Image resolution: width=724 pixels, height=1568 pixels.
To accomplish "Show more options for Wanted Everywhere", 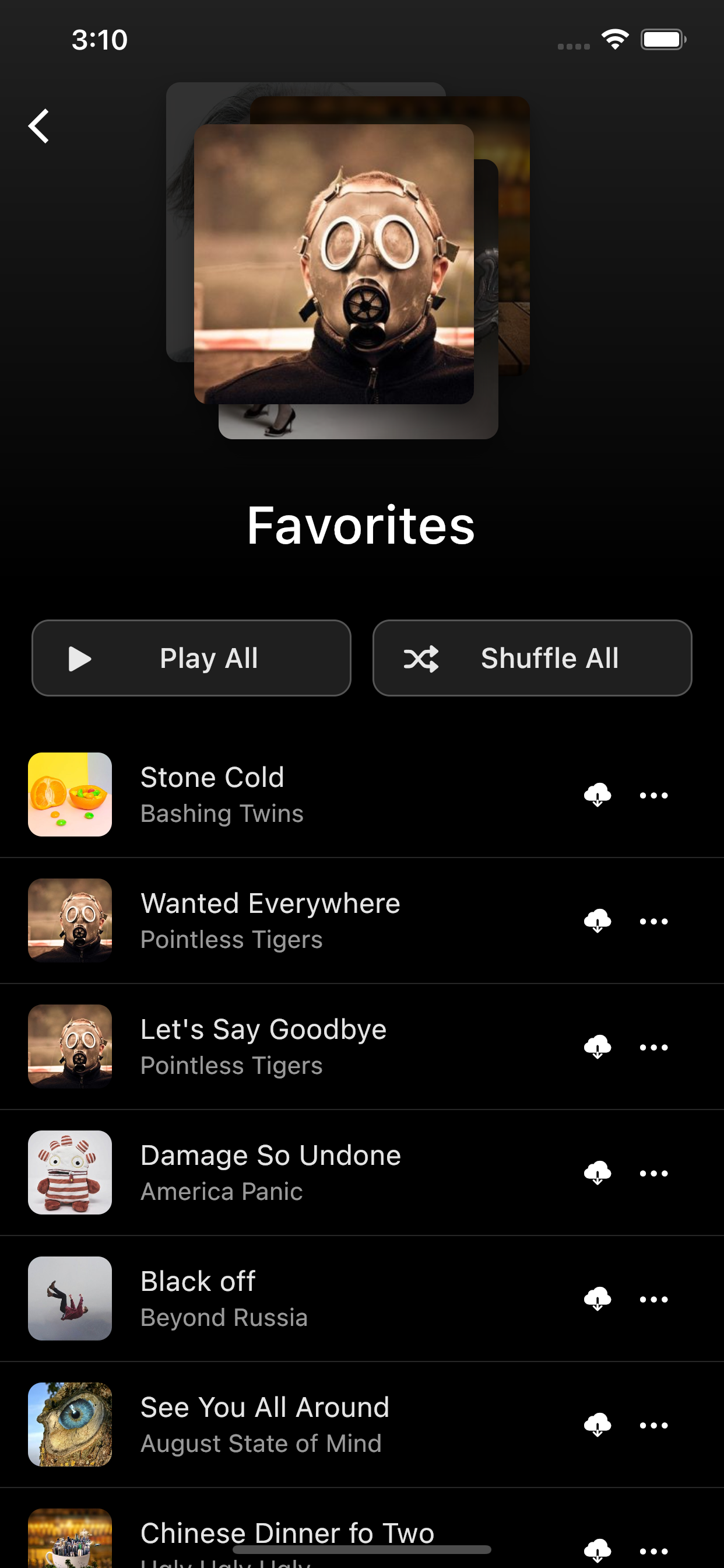I will [653, 921].
